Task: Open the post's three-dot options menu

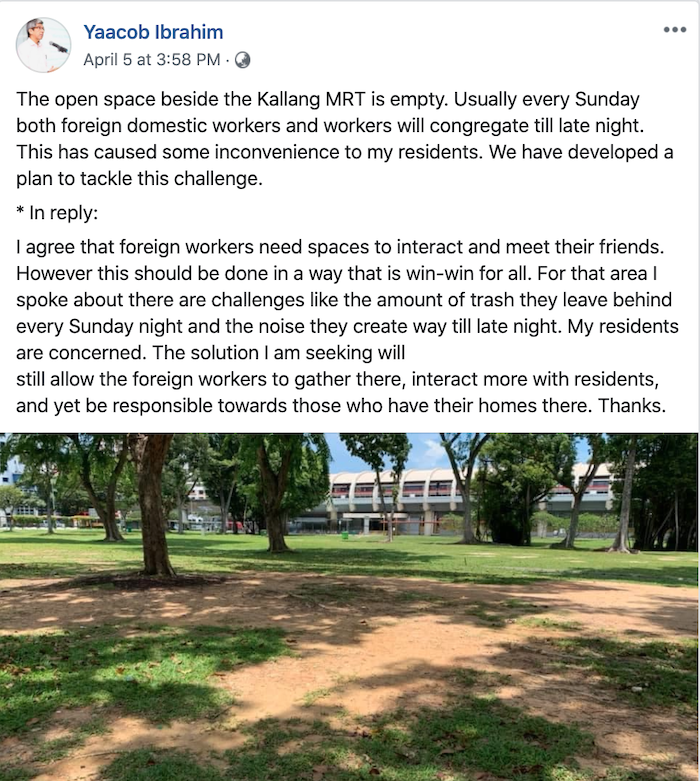Action: click(x=675, y=30)
